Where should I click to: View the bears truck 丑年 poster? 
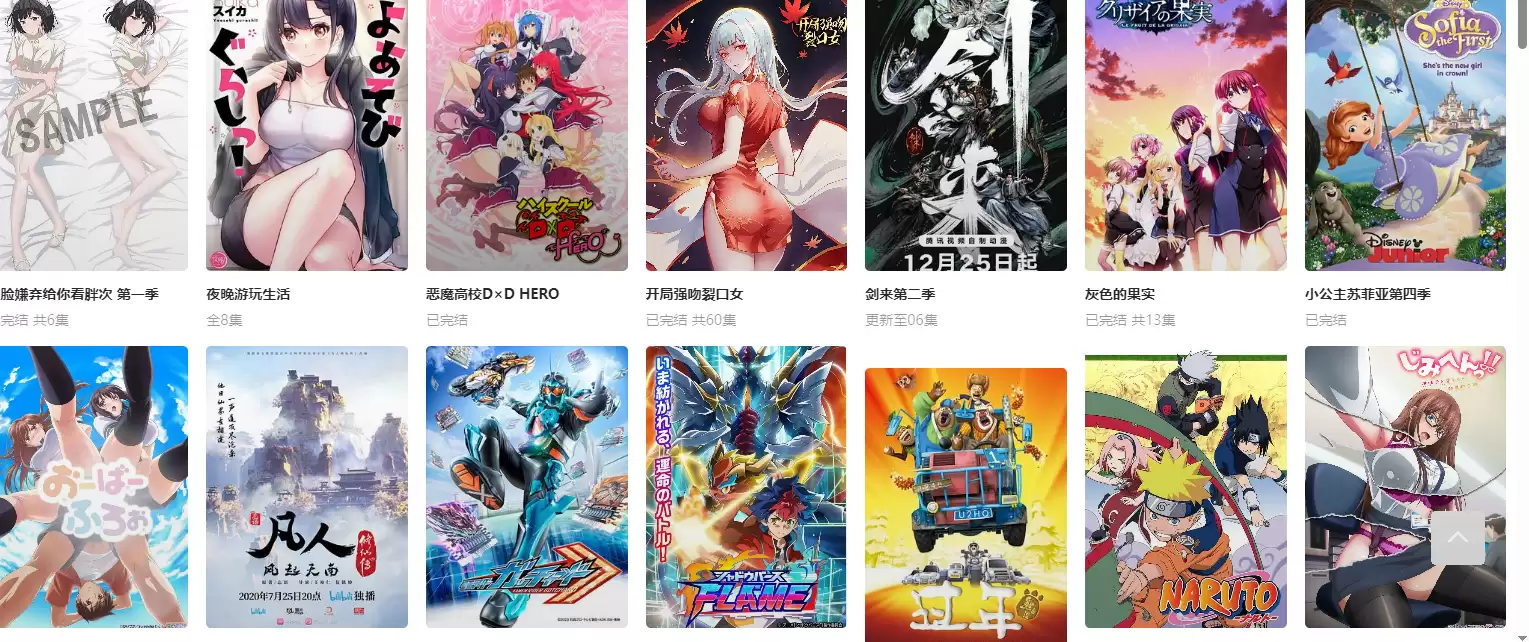click(965, 500)
